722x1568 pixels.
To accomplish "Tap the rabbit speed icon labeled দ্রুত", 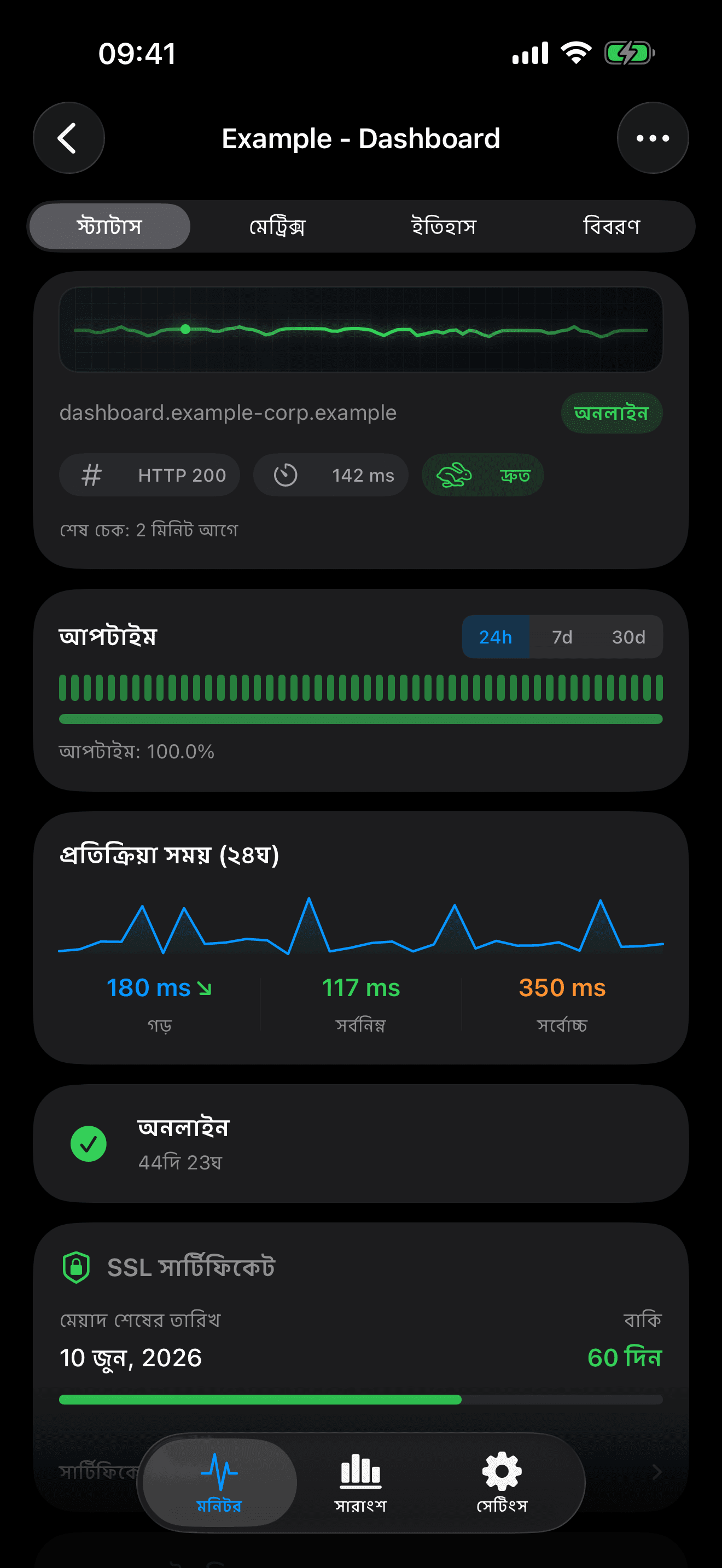I will pyautogui.click(x=453, y=475).
